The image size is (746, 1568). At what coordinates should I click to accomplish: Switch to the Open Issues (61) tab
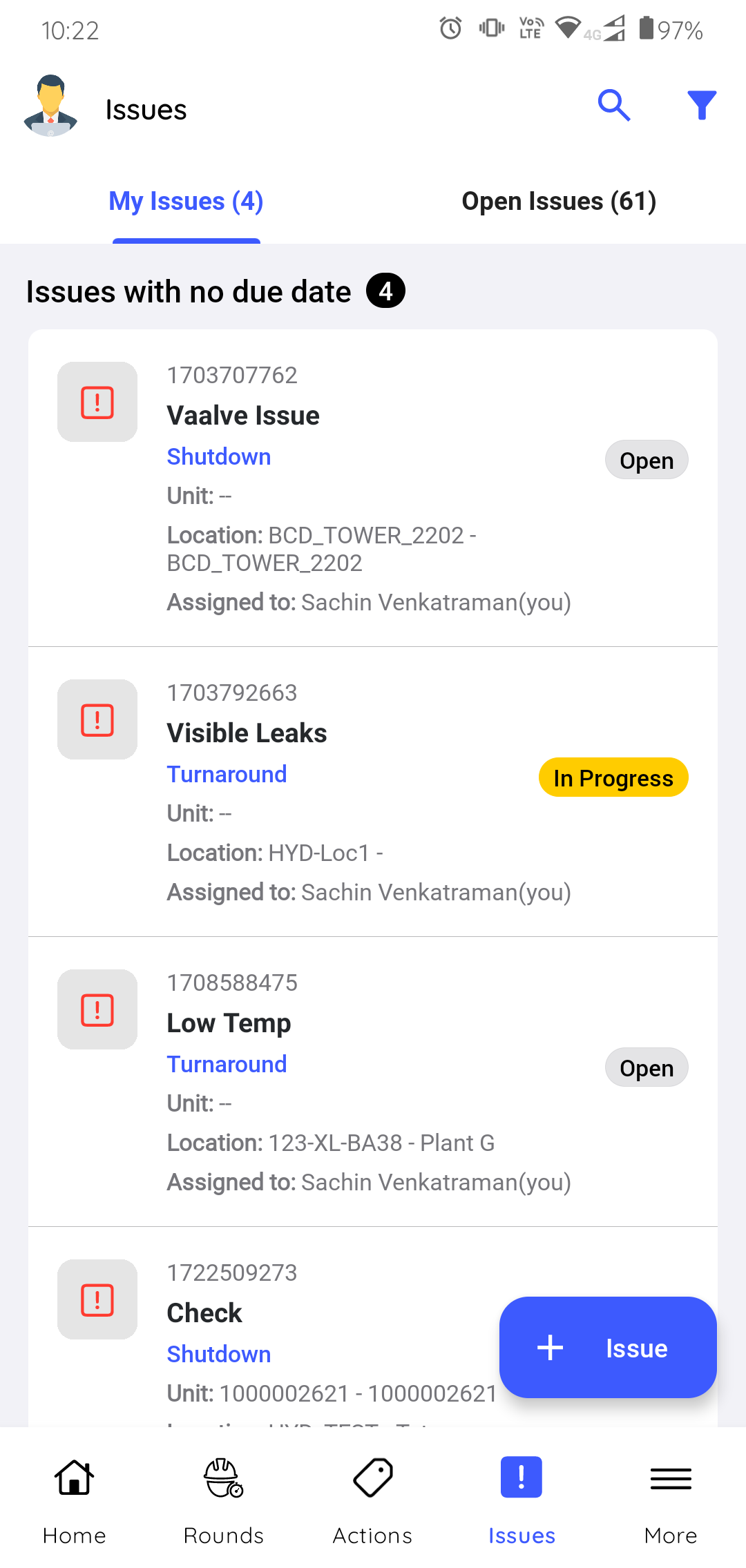click(x=559, y=202)
